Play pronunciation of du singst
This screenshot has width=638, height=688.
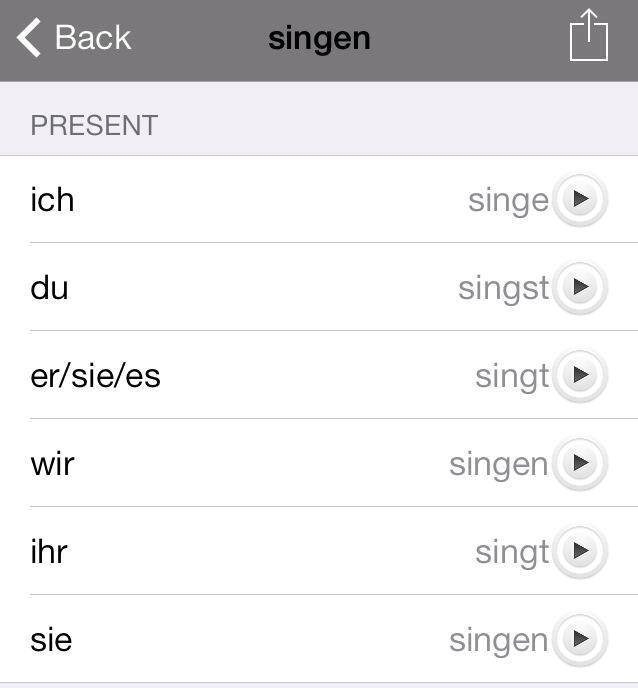coord(580,287)
